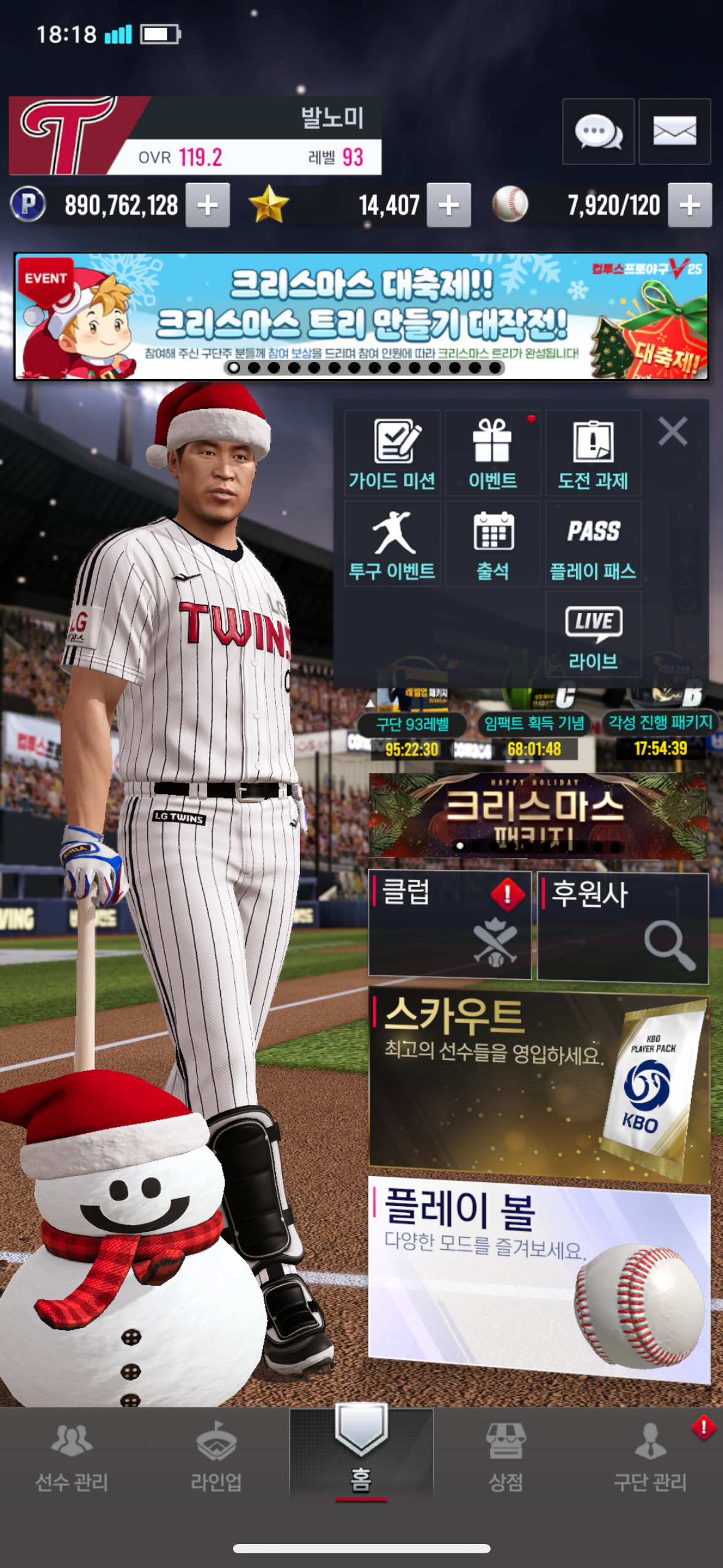Viewport: 723px width, 1568px height.
Task: Add more stars with the plus button
Action: pos(449,205)
